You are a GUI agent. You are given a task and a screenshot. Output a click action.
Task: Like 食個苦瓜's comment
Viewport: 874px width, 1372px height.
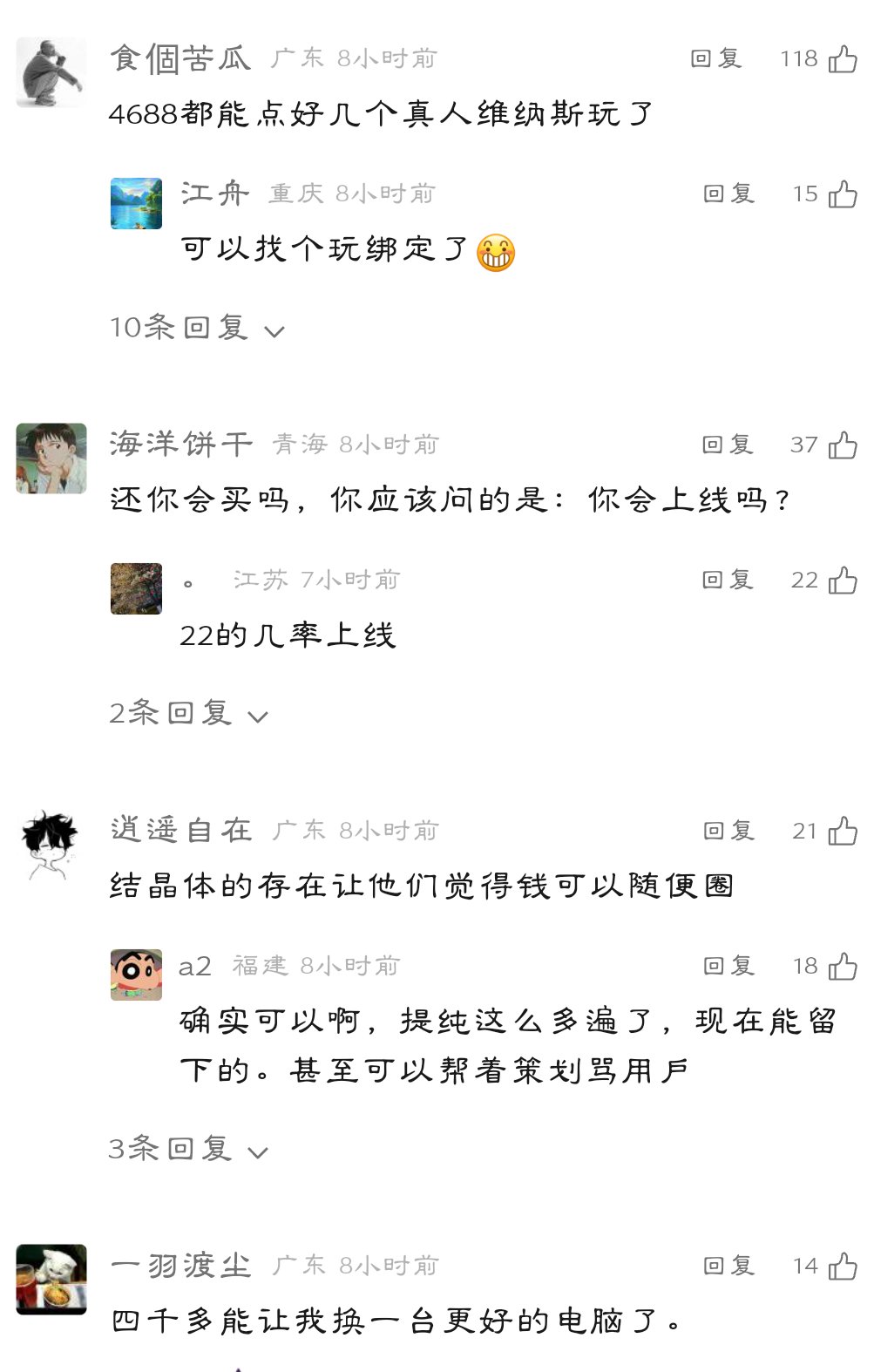tap(842, 58)
